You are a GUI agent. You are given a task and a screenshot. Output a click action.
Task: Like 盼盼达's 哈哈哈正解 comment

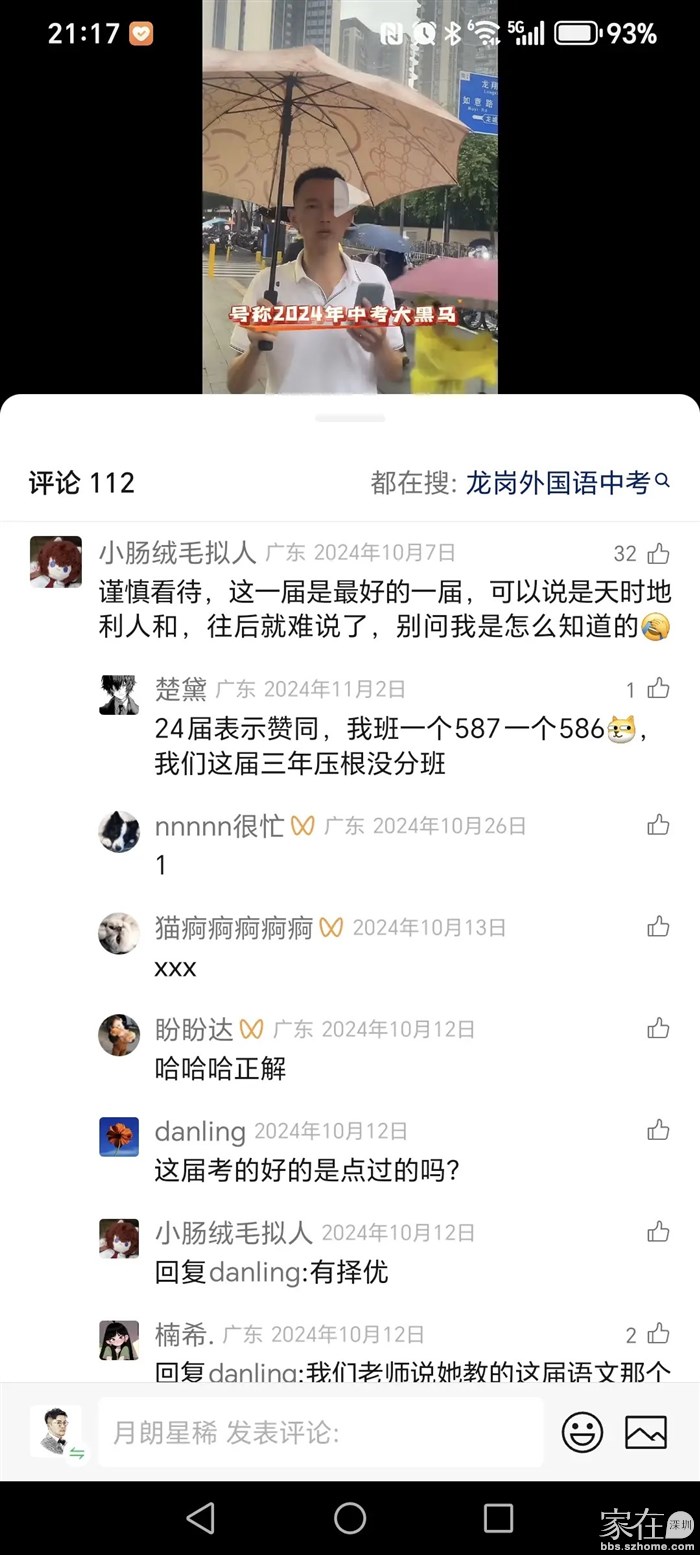pyautogui.click(x=657, y=1028)
